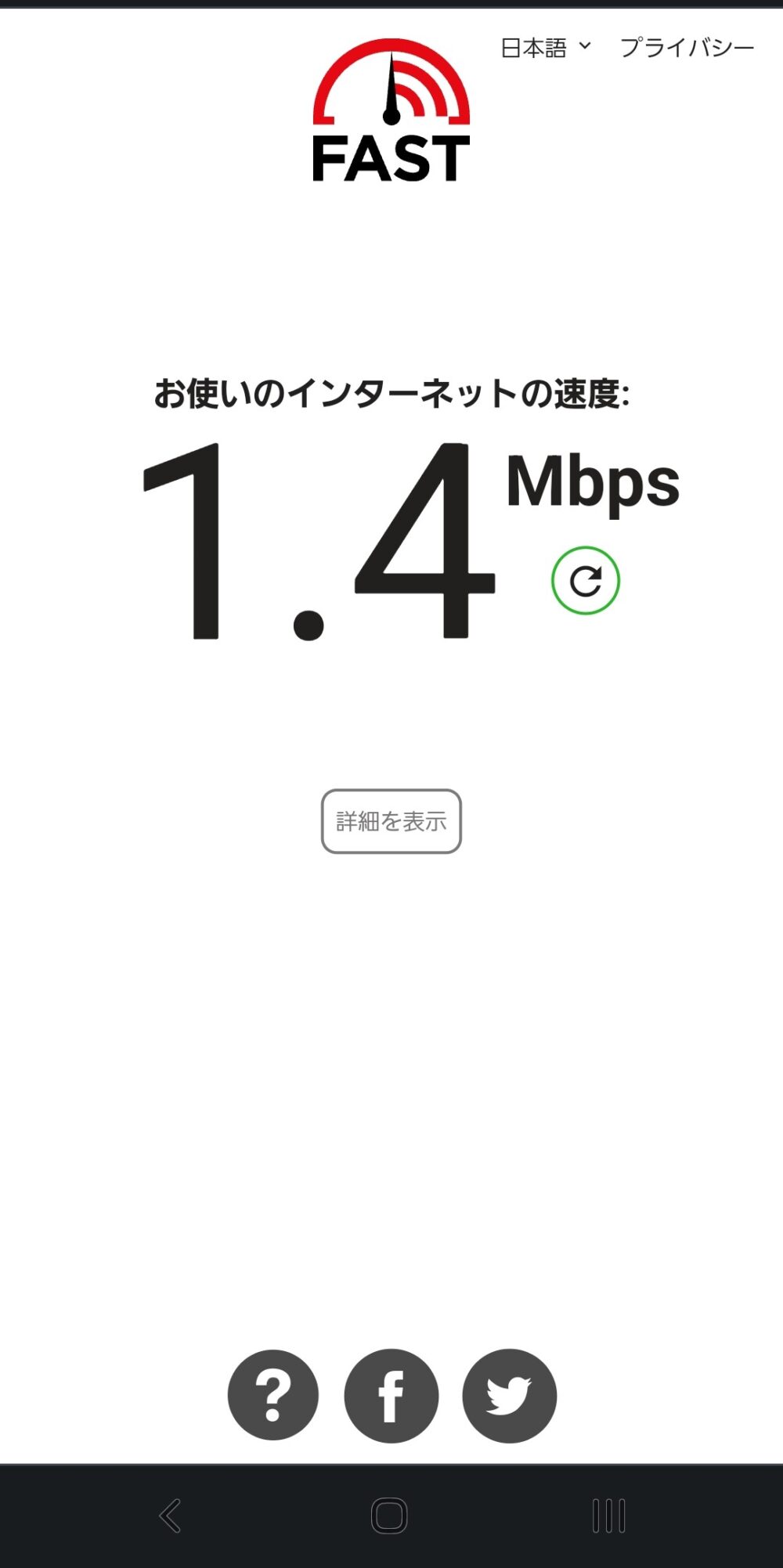This screenshot has height=1568, width=783.
Task: Share the result on Facebook
Action: click(x=391, y=1396)
